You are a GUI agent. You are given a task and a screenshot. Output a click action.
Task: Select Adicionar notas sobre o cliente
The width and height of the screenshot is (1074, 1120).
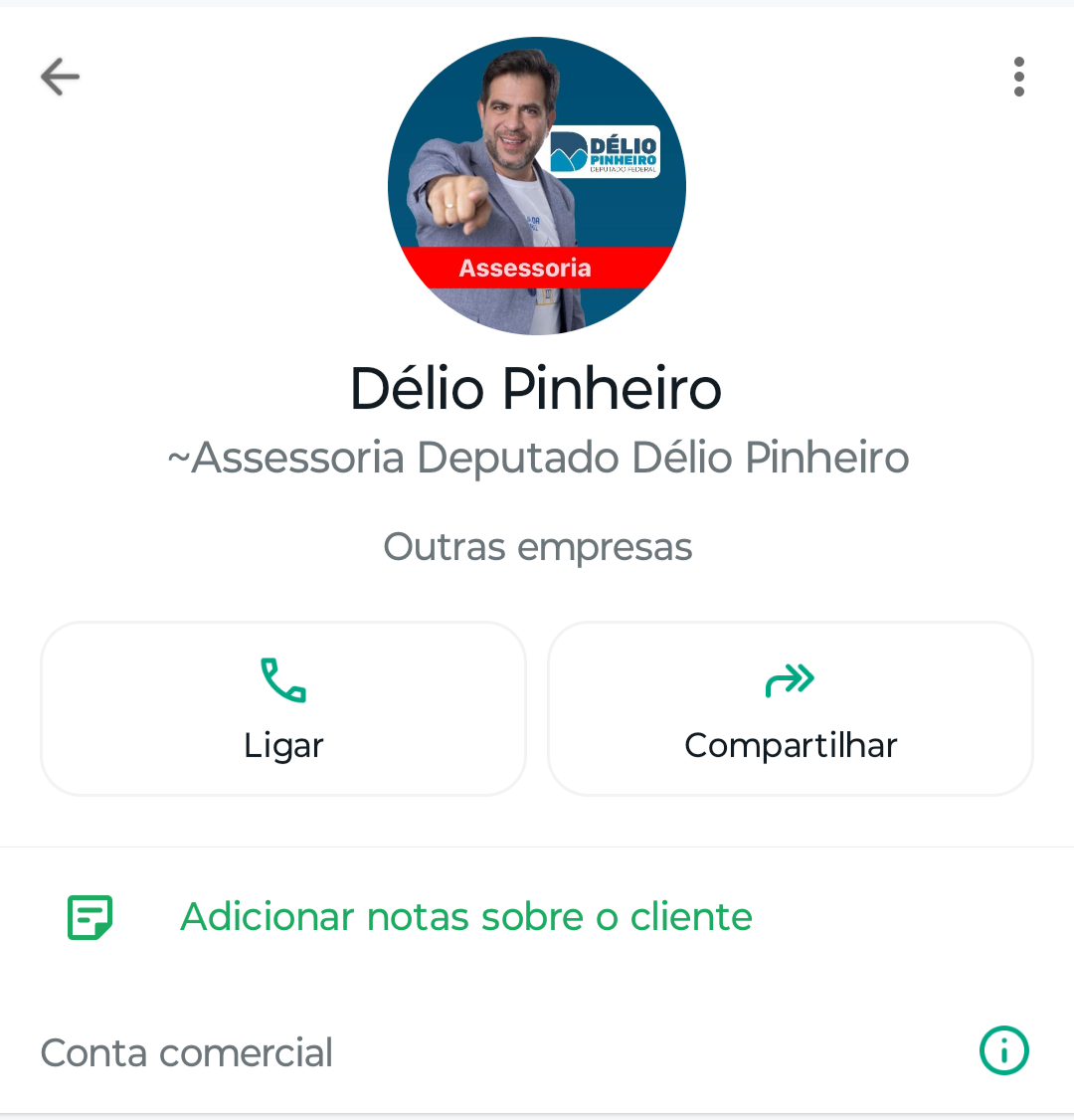point(465,917)
